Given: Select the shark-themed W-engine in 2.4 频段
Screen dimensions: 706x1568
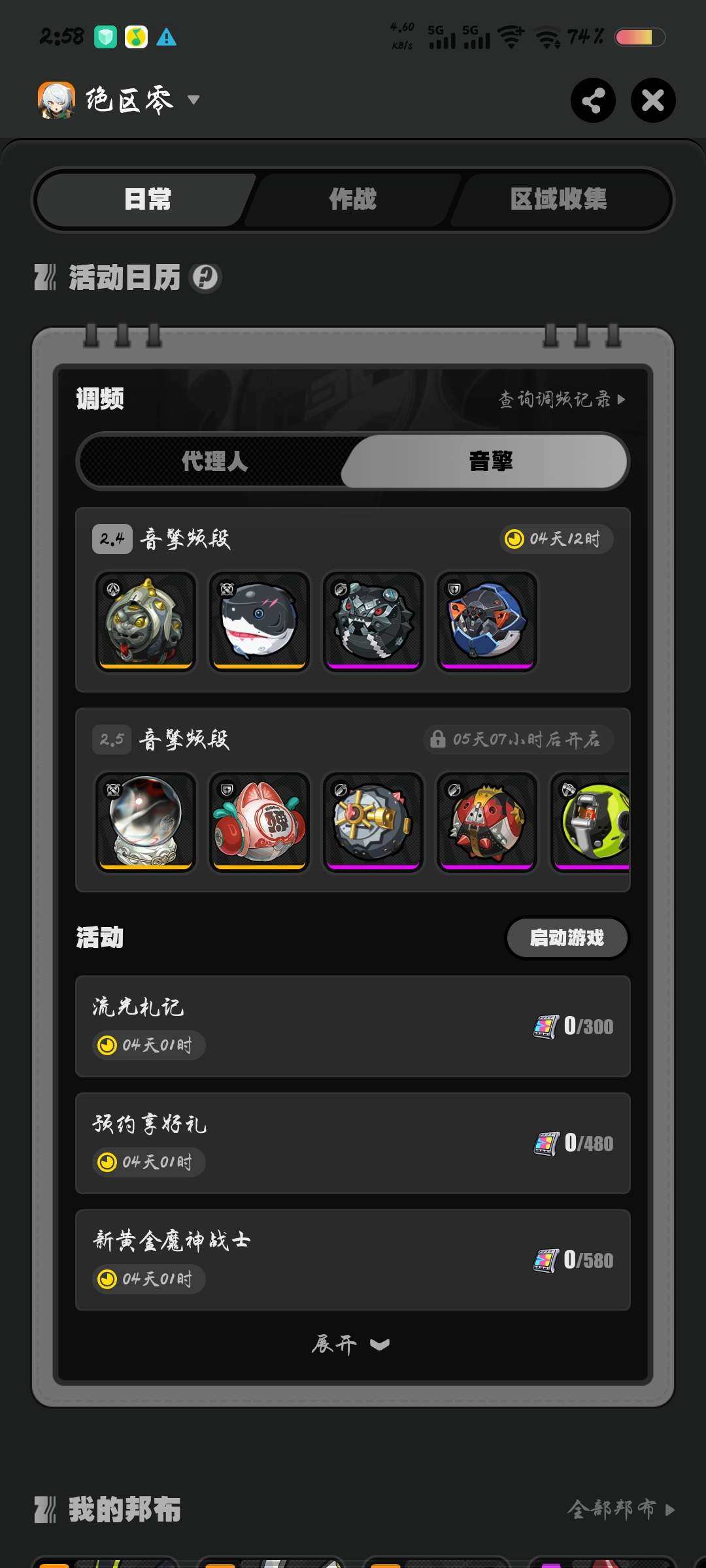Looking at the screenshot, I should [259, 621].
